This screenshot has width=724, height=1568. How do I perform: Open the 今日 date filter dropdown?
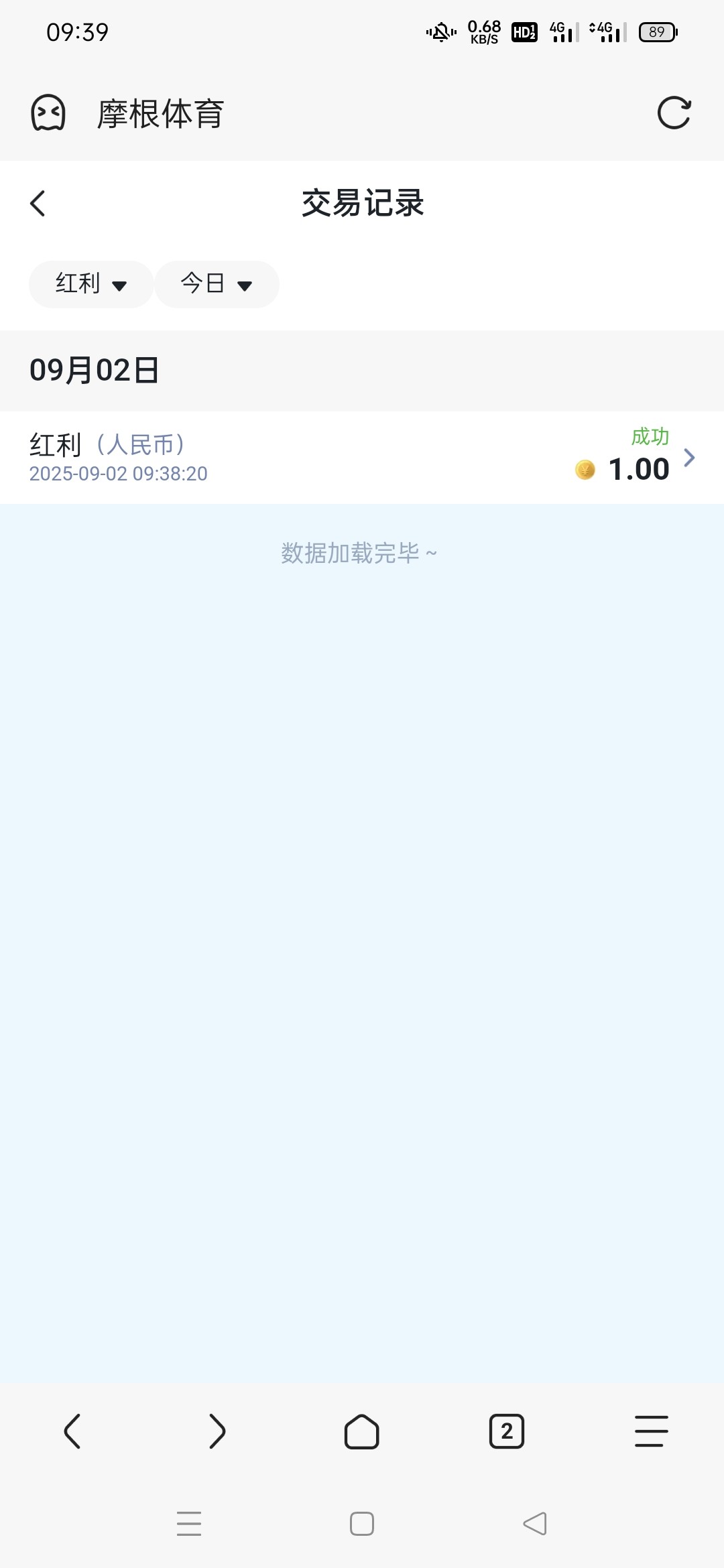click(x=217, y=284)
